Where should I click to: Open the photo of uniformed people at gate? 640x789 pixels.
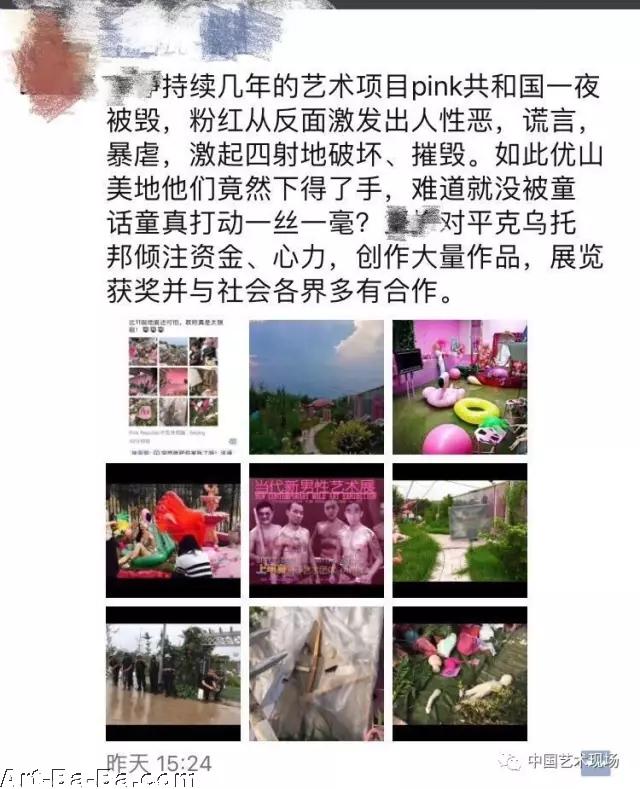tap(173, 673)
